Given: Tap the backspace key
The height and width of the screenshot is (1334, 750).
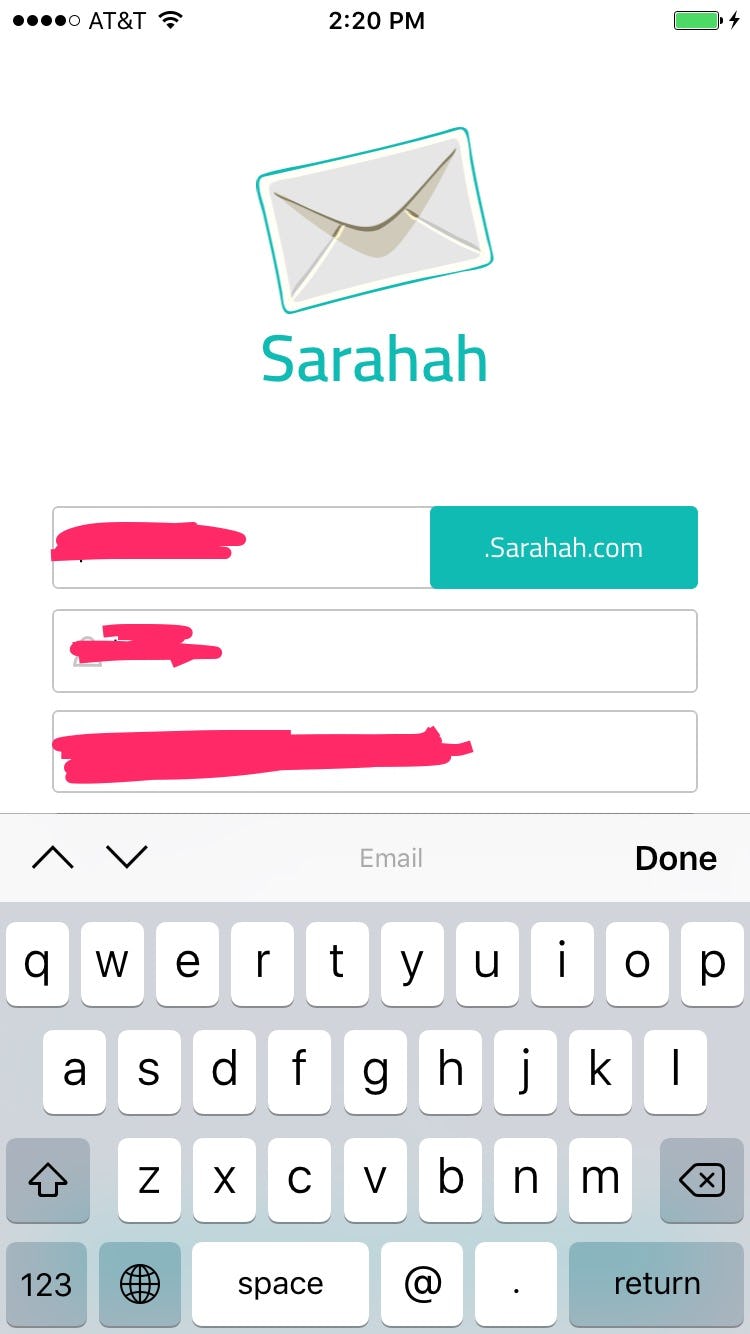Looking at the screenshot, I should pos(701,1181).
